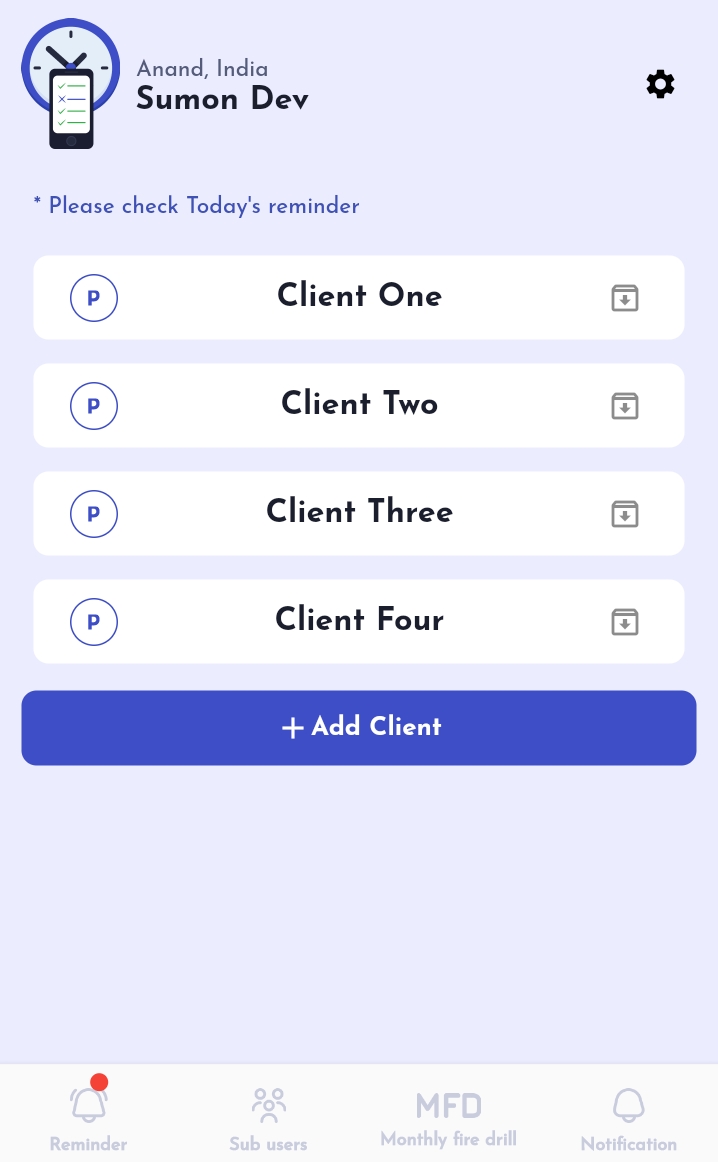Archive Client One
This screenshot has height=1162, width=718.
point(625,298)
